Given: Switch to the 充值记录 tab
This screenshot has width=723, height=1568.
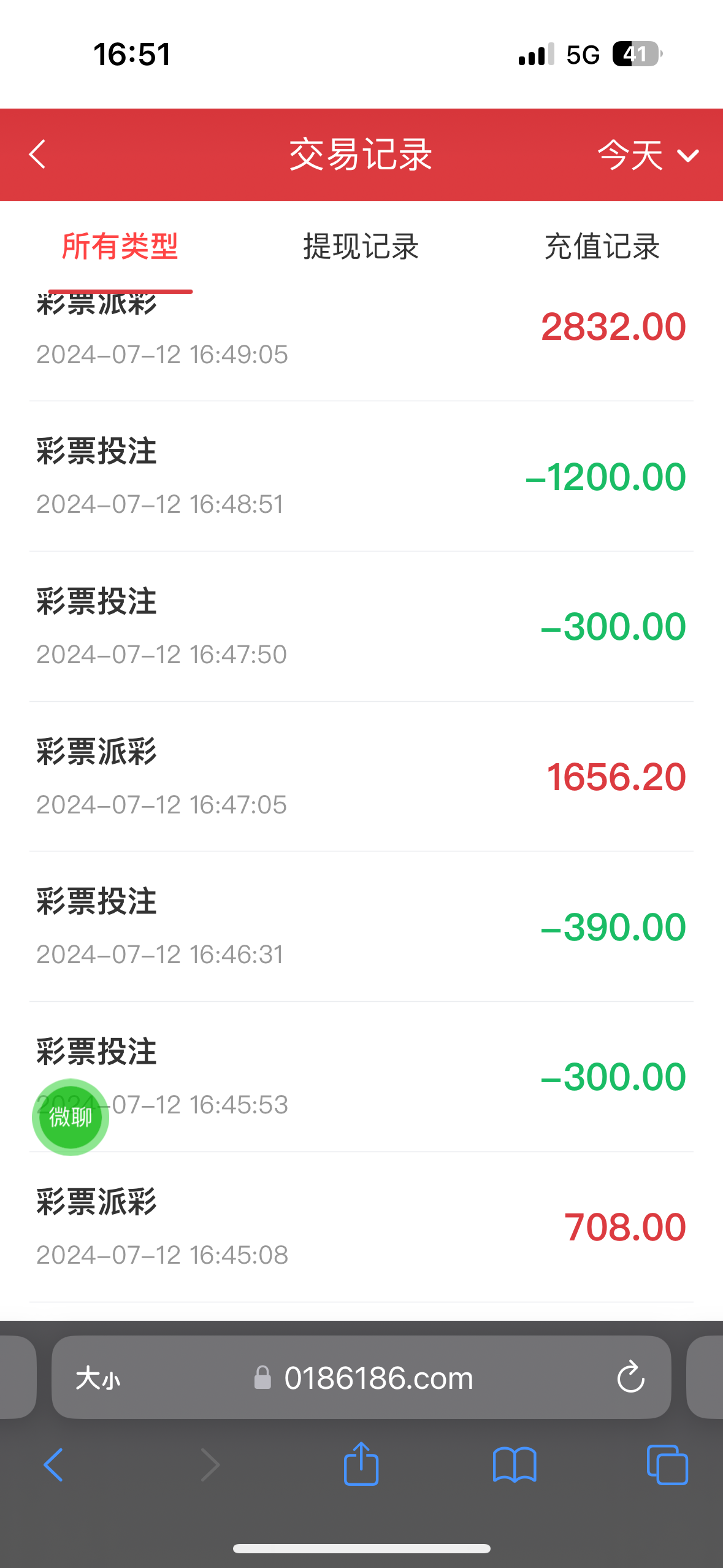Looking at the screenshot, I should pos(602,247).
